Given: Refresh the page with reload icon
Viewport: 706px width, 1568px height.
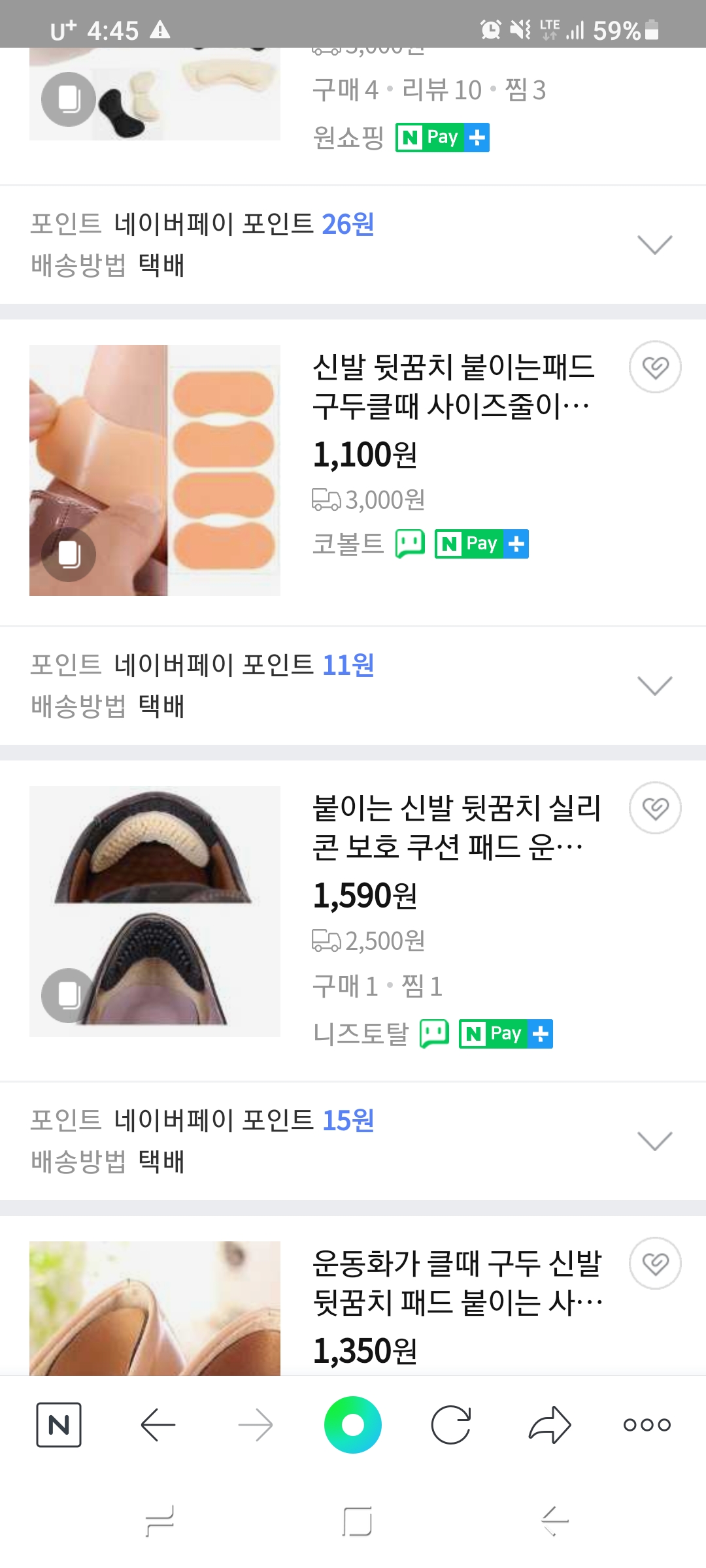Looking at the screenshot, I should (452, 1426).
